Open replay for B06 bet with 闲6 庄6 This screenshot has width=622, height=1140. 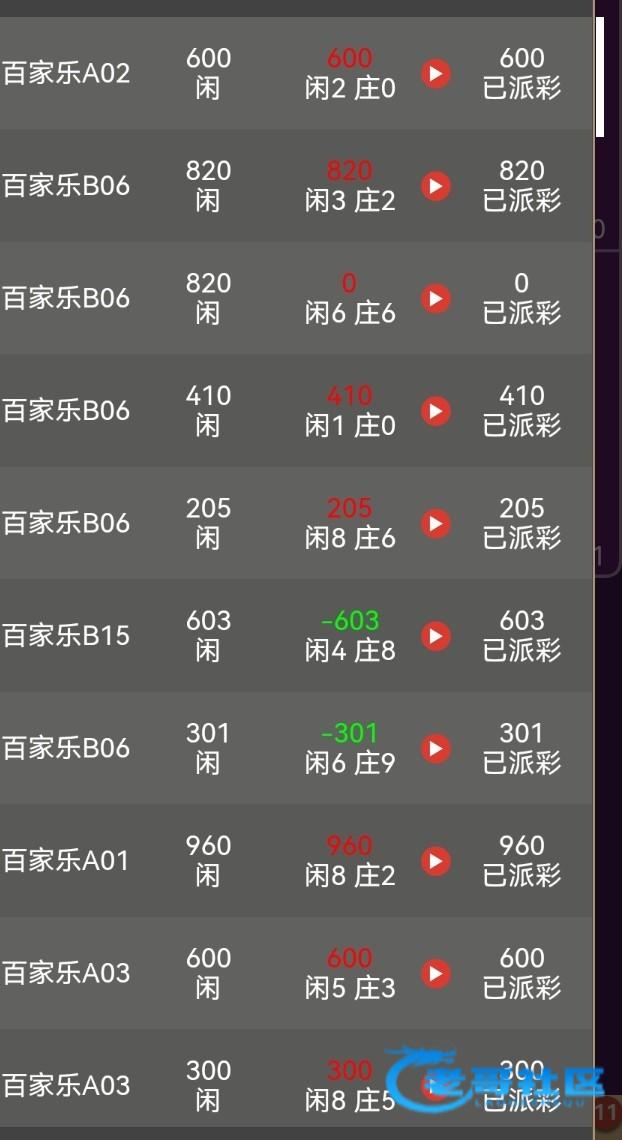click(436, 298)
